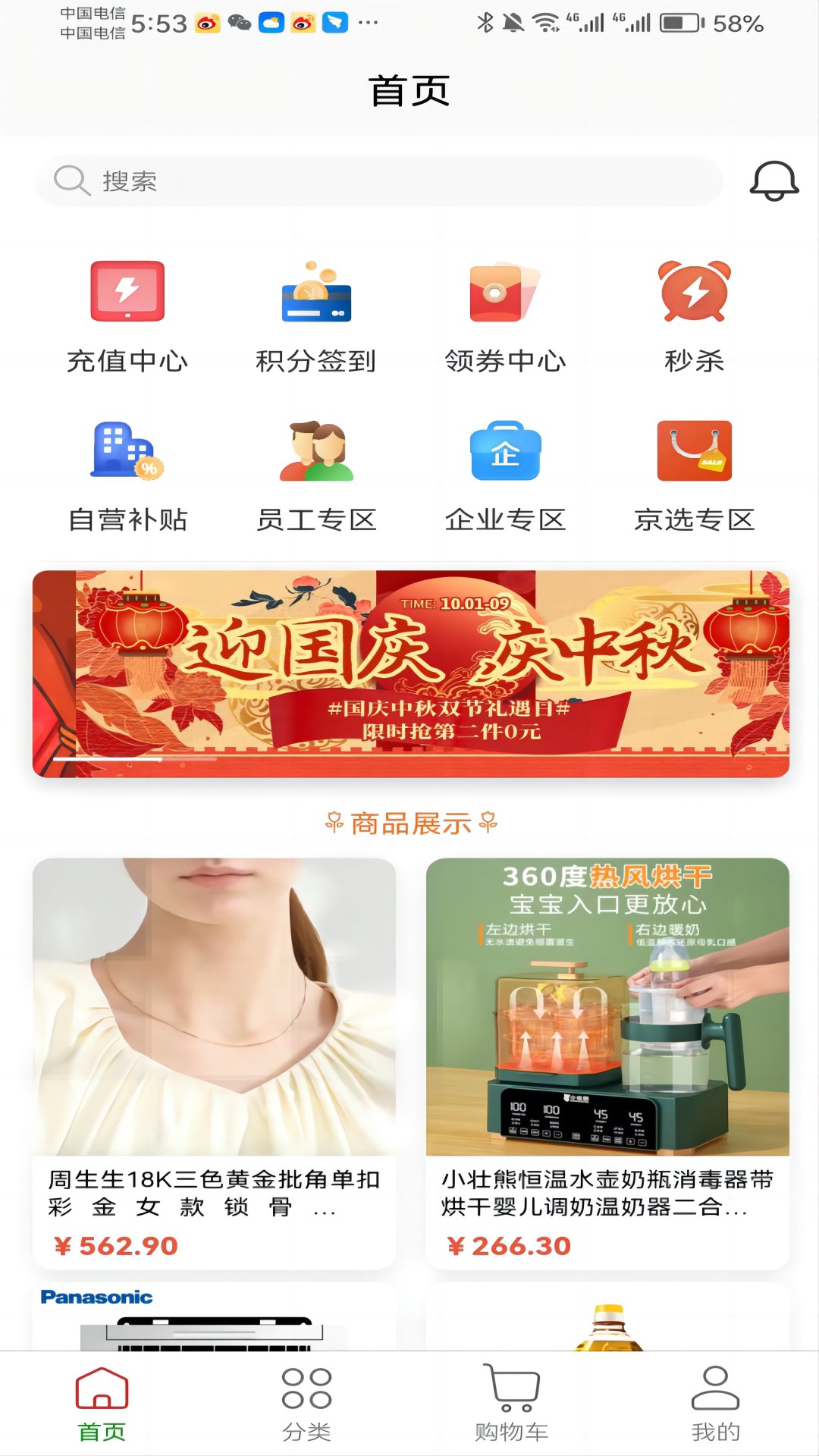The image size is (819, 1456).
Task: Open the notification bell icon
Action: pos(774,182)
